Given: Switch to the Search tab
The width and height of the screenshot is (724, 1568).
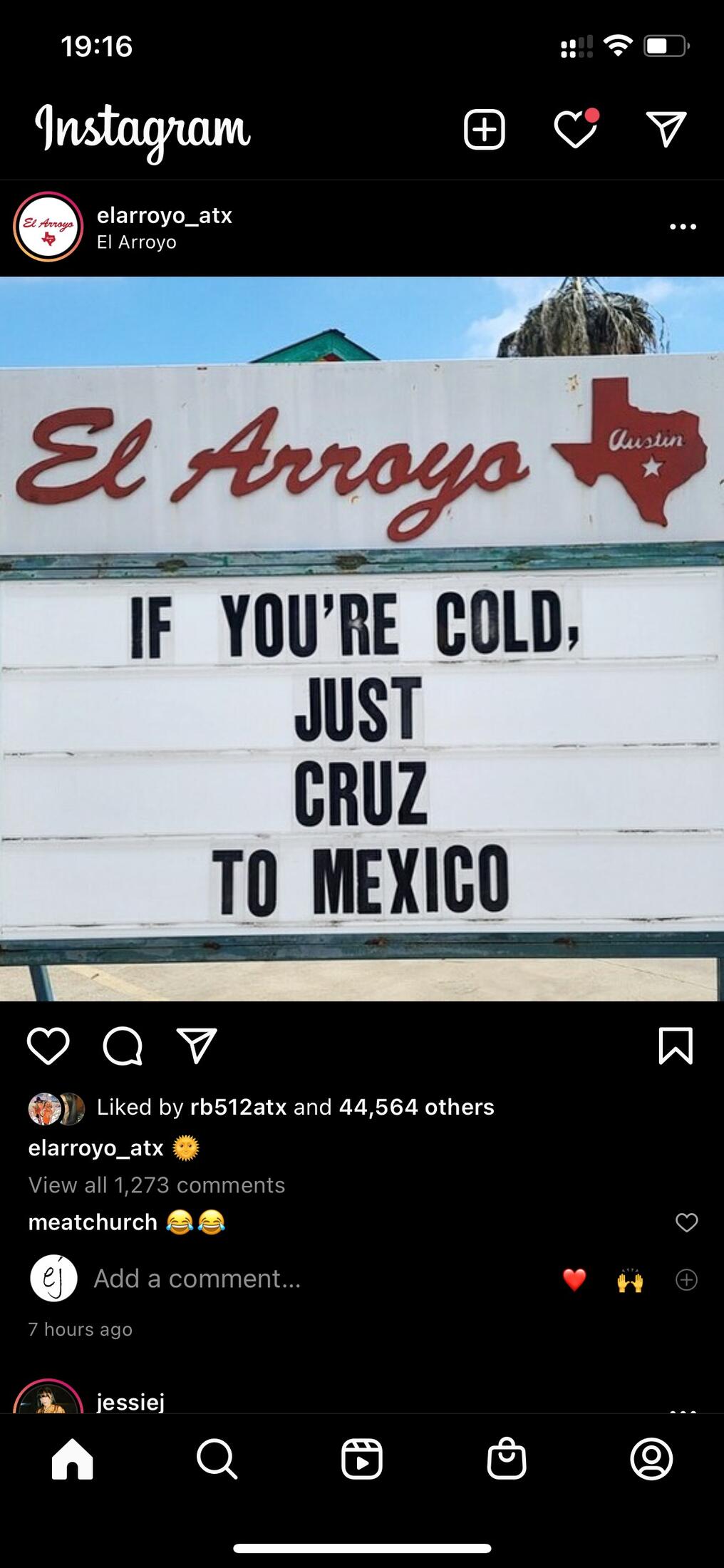Looking at the screenshot, I should click(x=217, y=1459).
